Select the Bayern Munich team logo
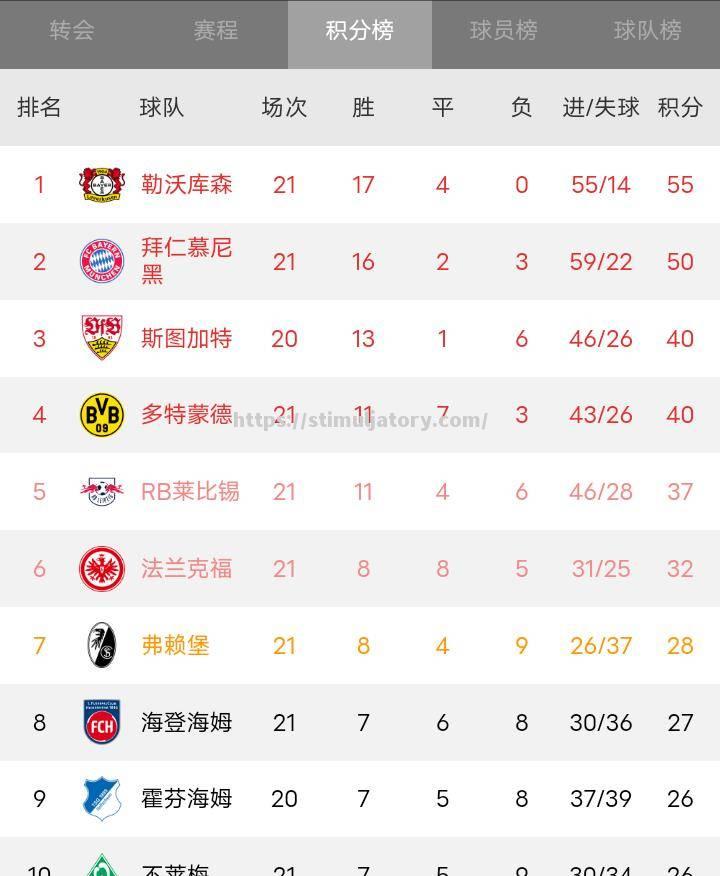The image size is (720, 876). [102, 261]
